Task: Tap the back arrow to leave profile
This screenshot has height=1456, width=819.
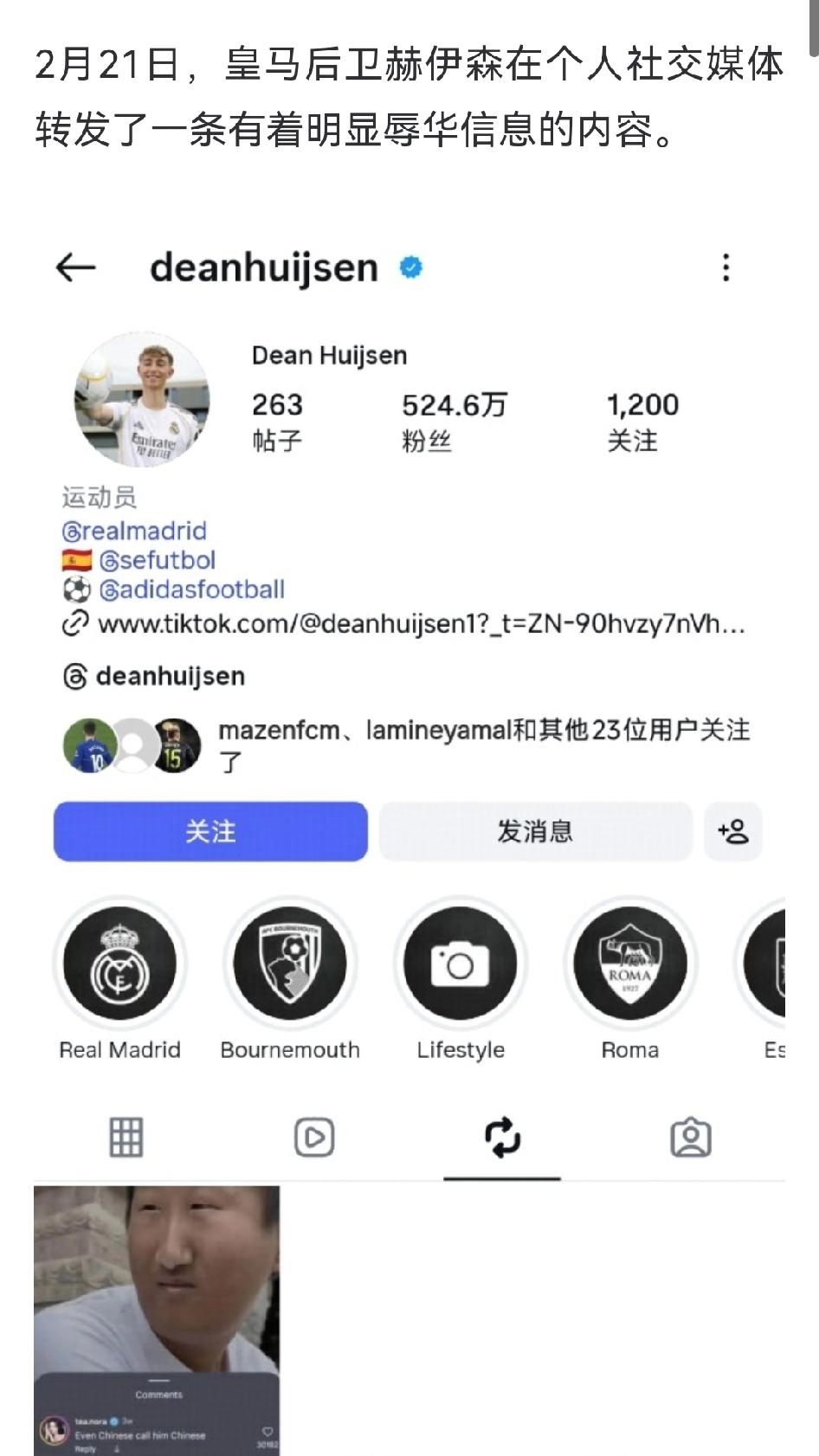Action: click(x=75, y=267)
